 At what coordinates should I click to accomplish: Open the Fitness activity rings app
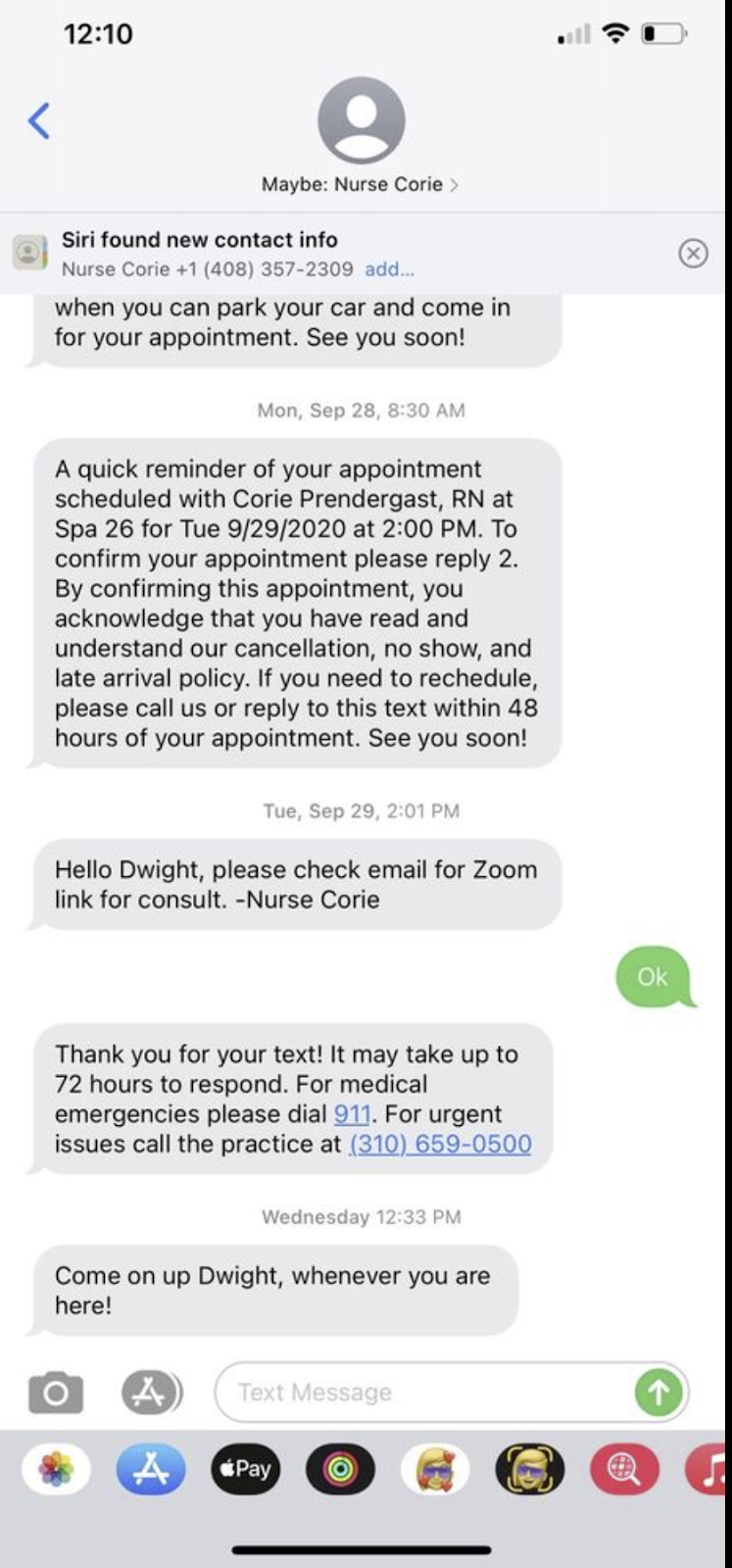tap(340, 1469)
